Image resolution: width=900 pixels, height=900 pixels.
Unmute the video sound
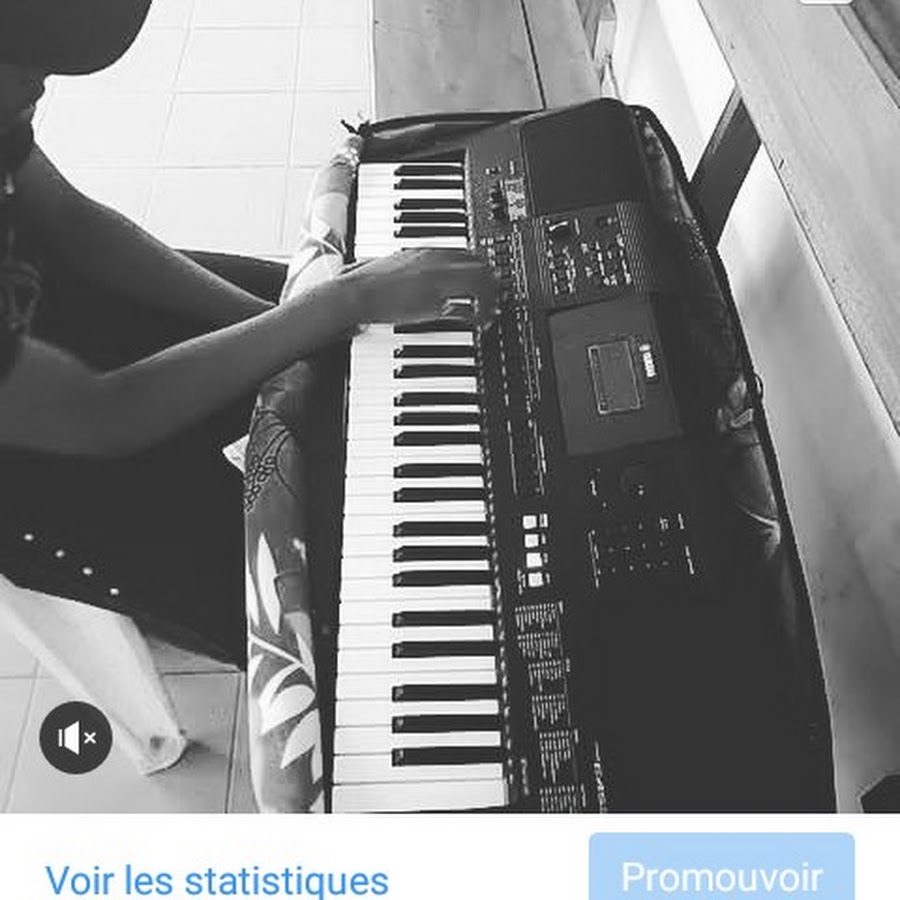[76, 738]
